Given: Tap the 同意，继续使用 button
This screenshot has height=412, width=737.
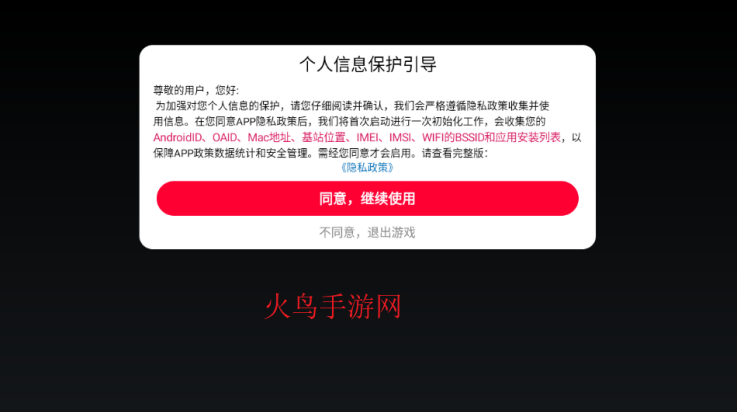Looking at the screenshot, I should pyautogui.click(x=367, y=198).
